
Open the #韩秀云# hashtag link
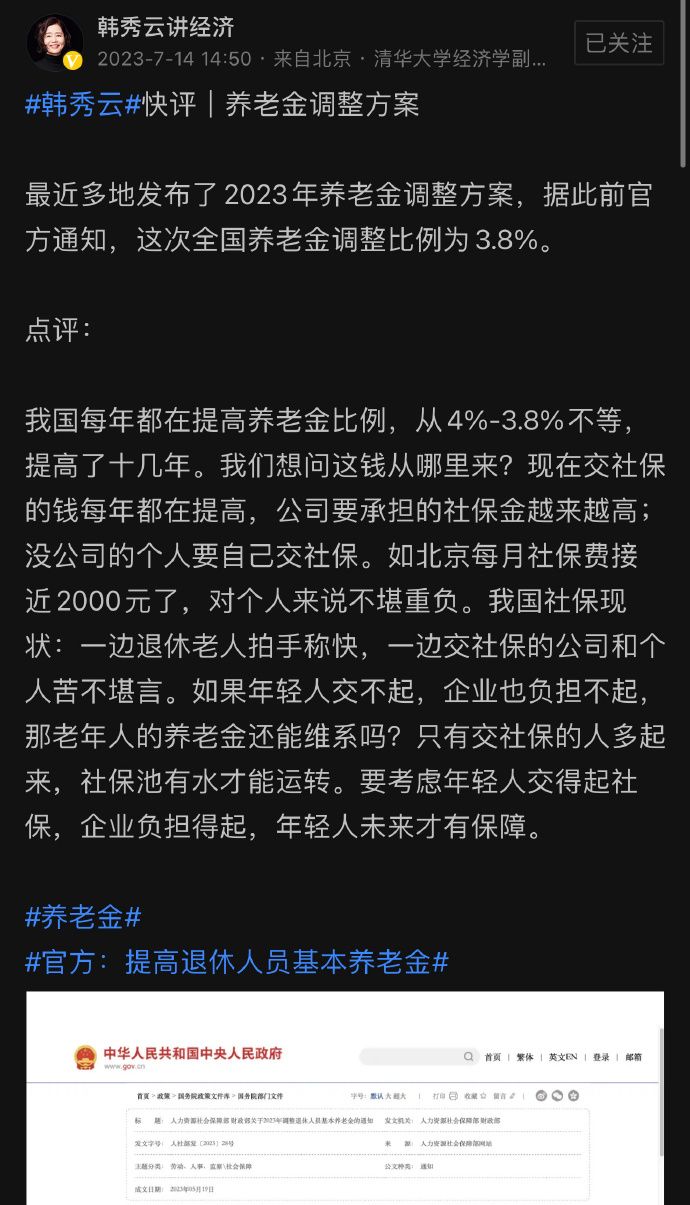pyautogui.click(x=84, y=106)
